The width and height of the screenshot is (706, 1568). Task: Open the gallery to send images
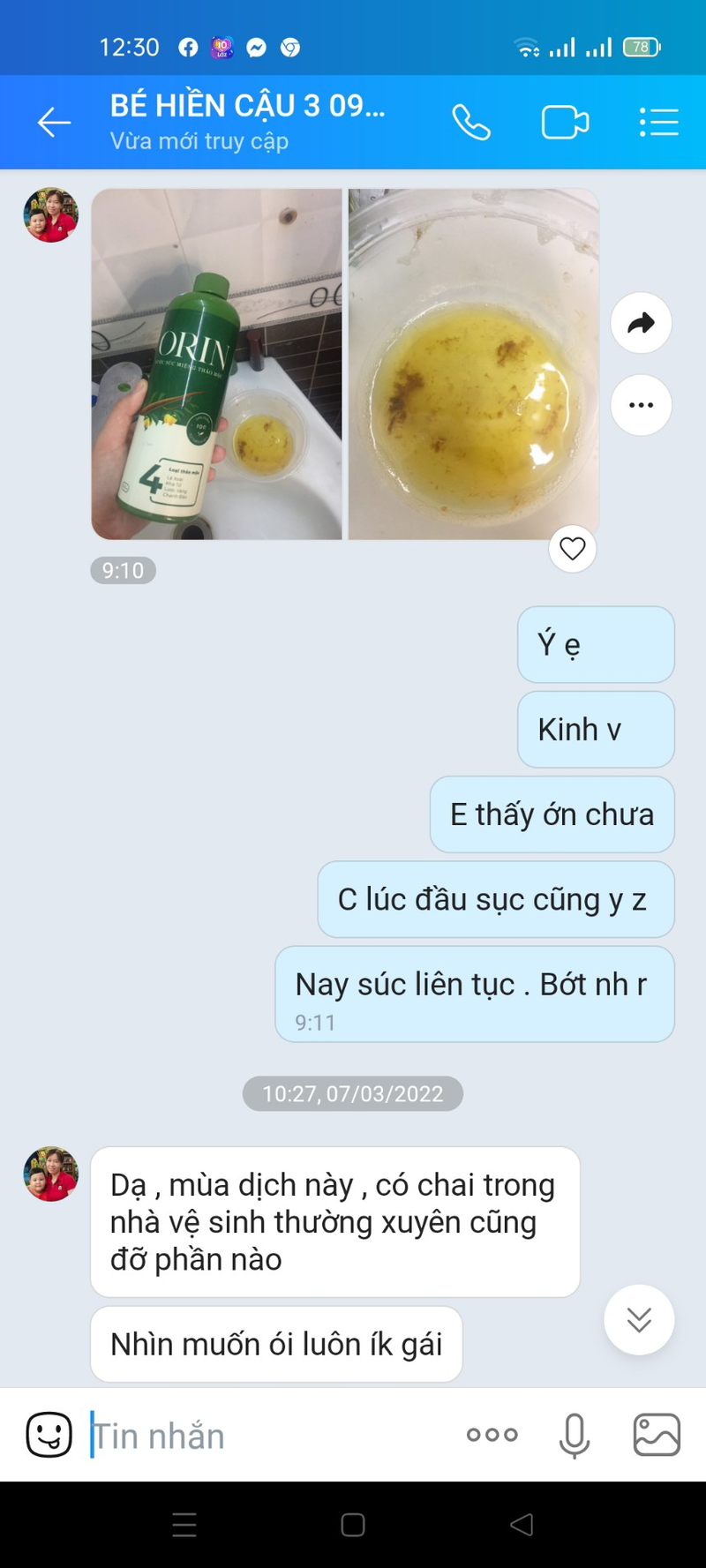[657, 1435]
